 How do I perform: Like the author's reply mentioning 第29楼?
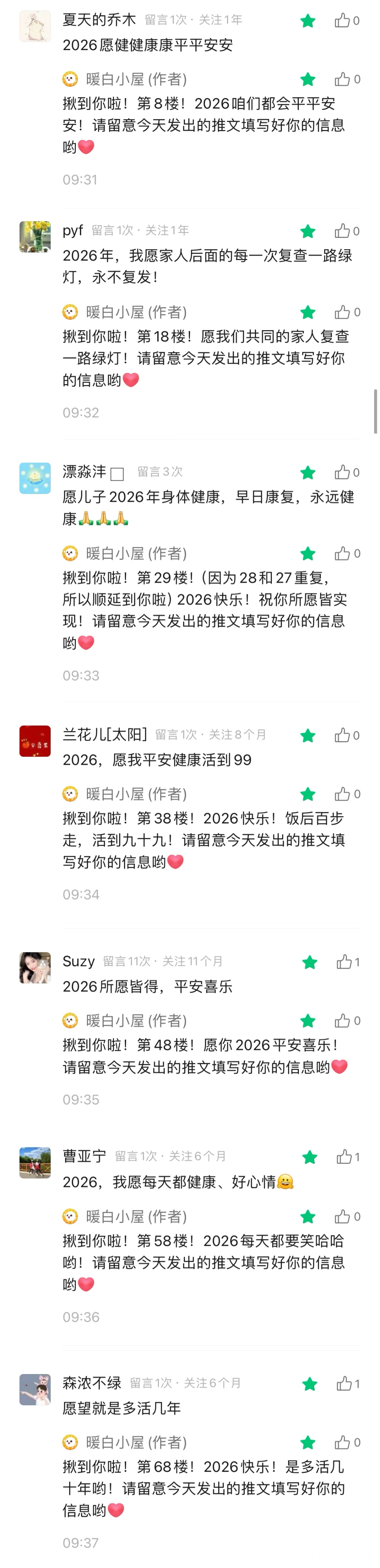point(342,553)
